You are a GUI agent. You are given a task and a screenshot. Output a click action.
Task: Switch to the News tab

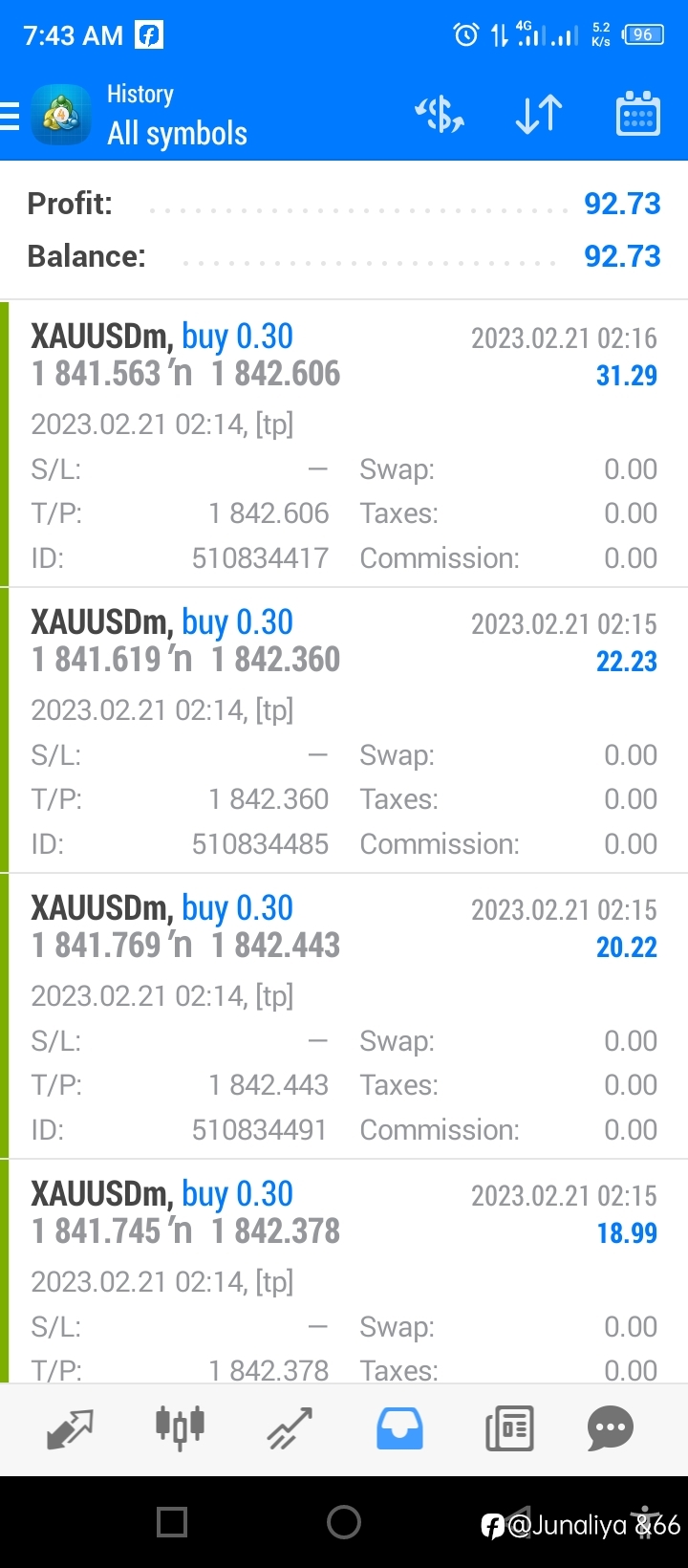[x=509, y=1429]
